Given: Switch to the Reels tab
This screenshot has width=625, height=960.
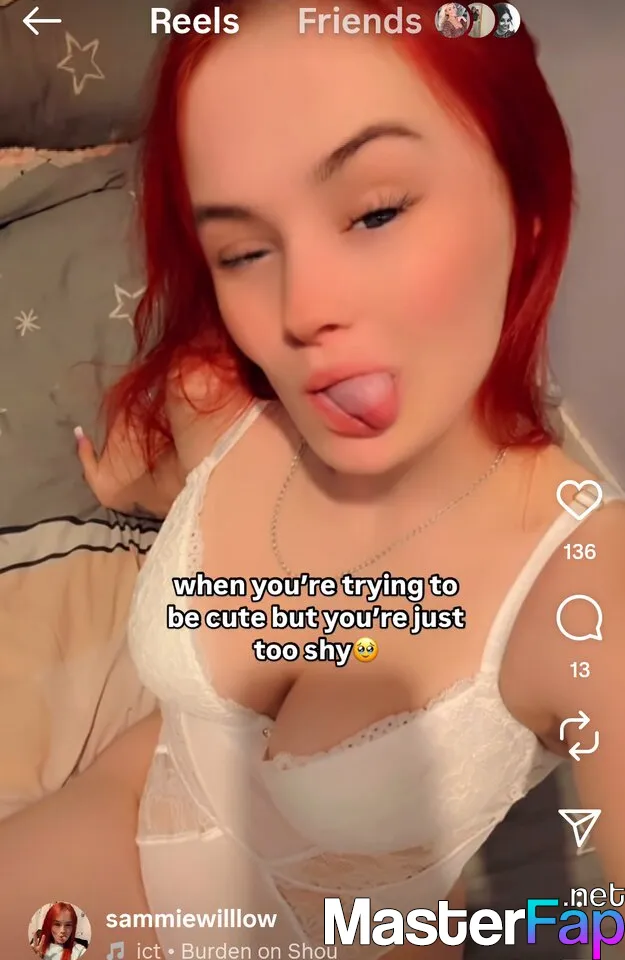Looking at the screenshot, I should click(x=194, y=21).
